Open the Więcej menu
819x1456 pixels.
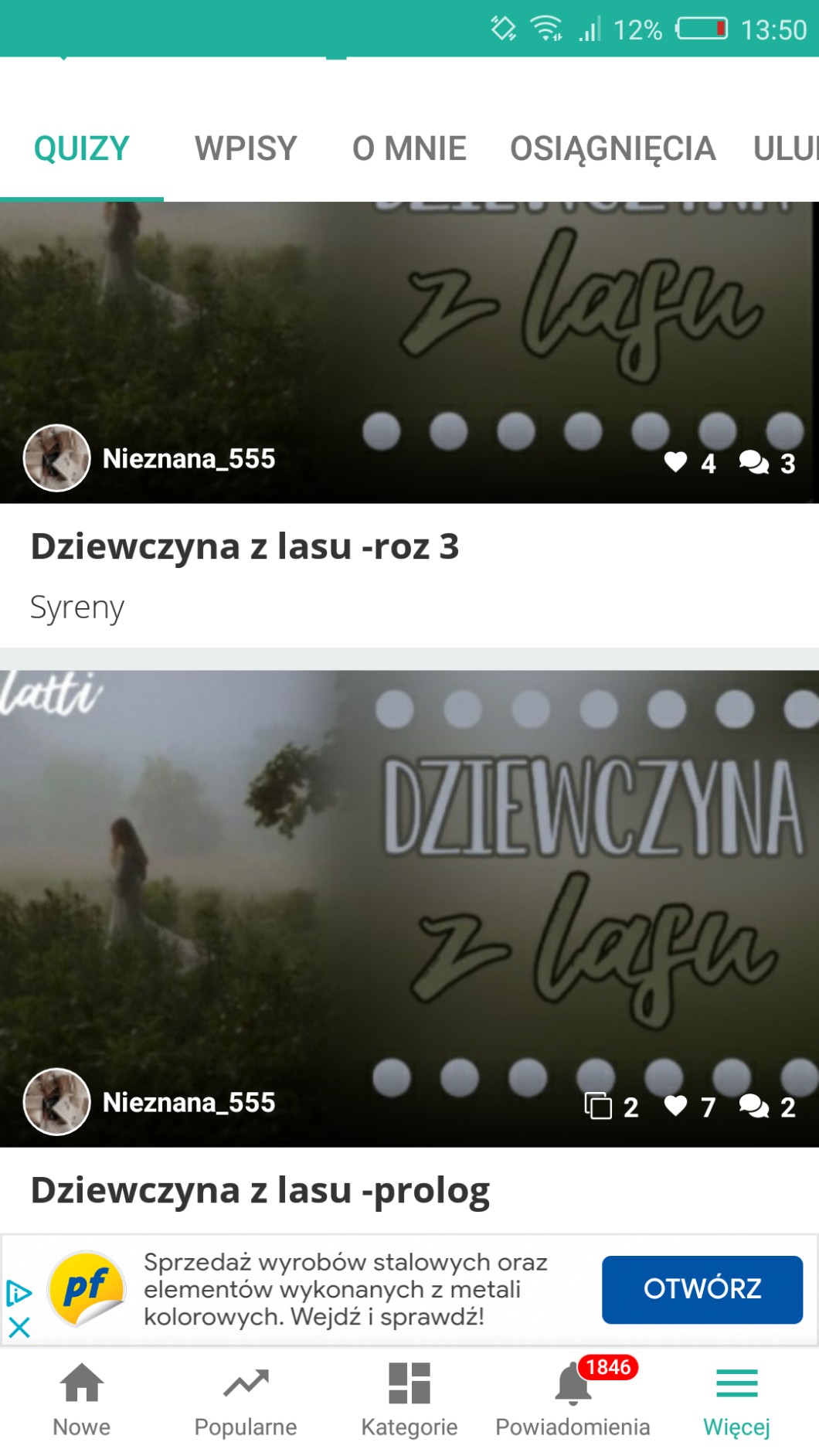pyautogui.click(x=736, y=1399)
